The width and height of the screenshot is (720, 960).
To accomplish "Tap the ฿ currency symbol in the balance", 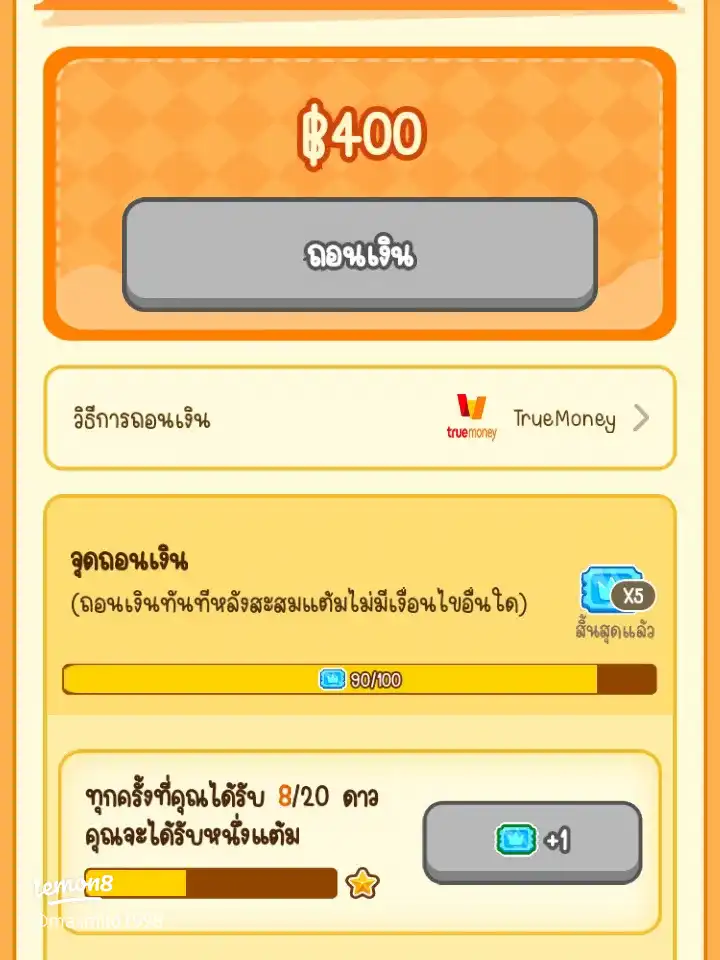I will pyautogui.click(x=316, y=130).
